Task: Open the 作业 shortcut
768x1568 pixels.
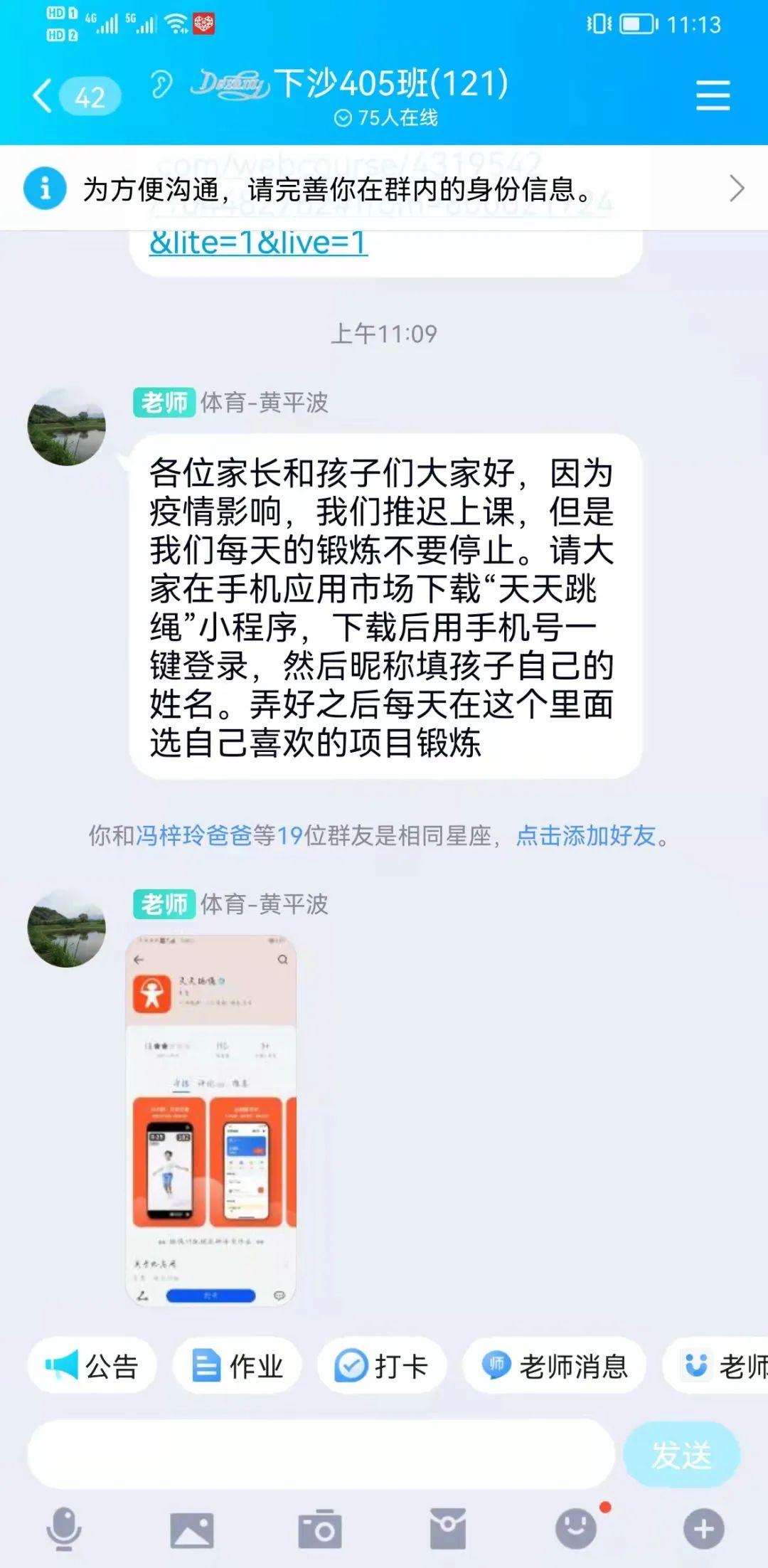Action: click(x=238, y=1366)
